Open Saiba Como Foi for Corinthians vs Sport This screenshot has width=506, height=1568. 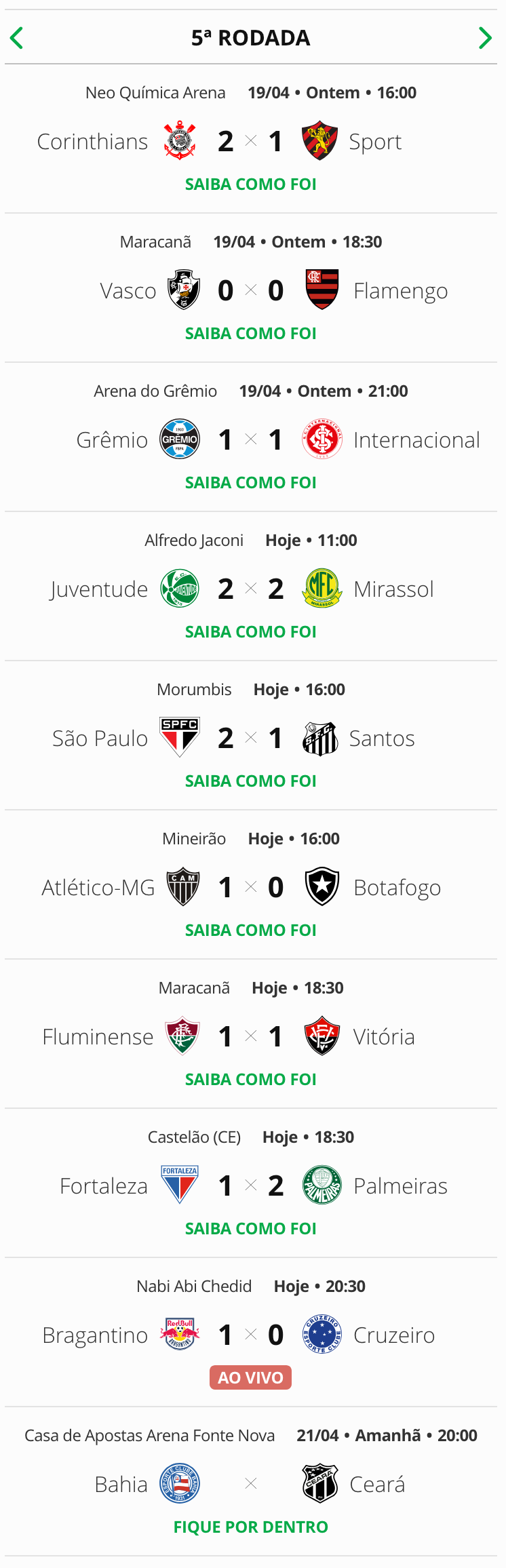(x=250, y=184)
